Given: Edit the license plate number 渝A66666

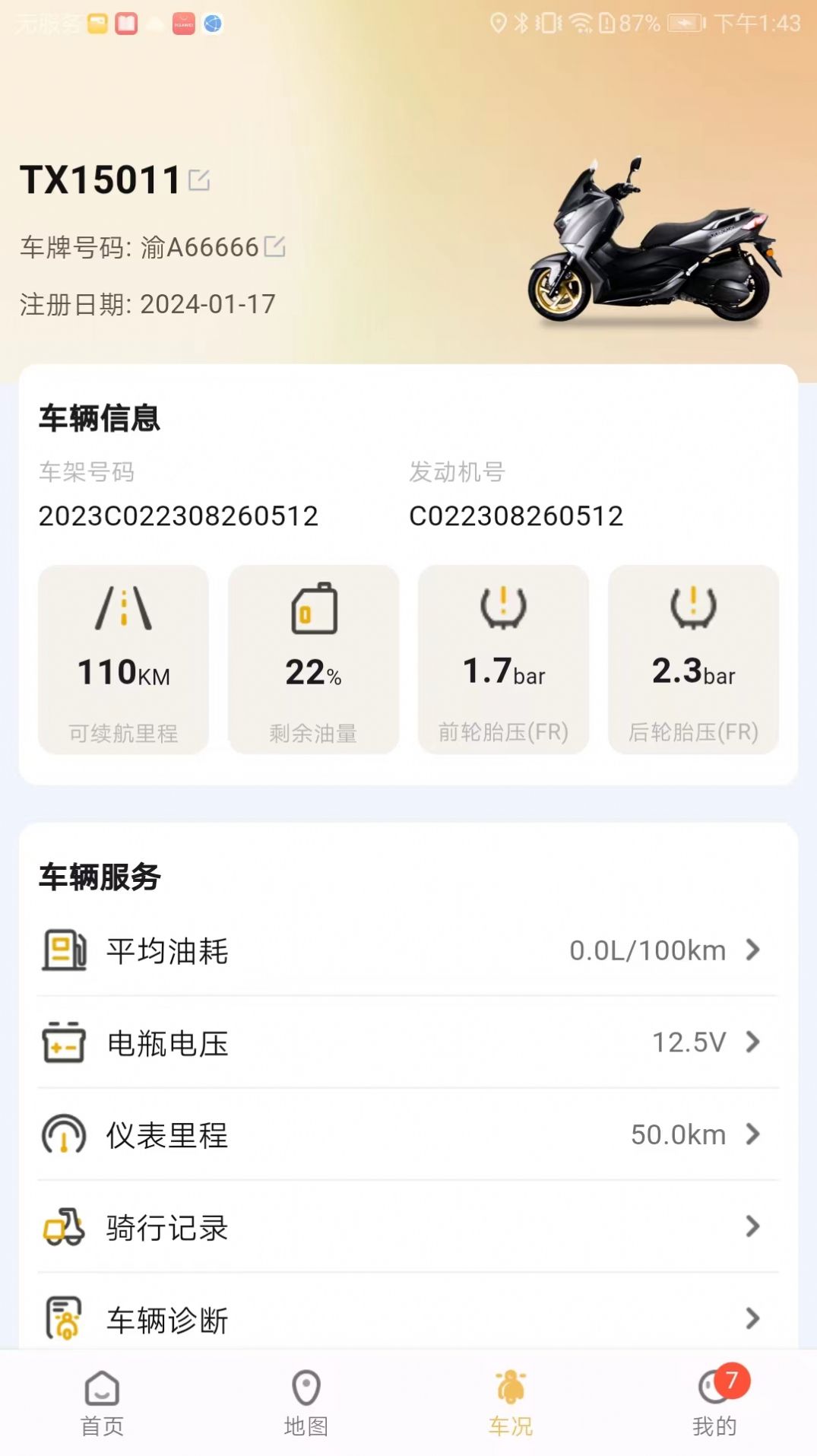Looking at the screenshot, I should coord(274,246).
